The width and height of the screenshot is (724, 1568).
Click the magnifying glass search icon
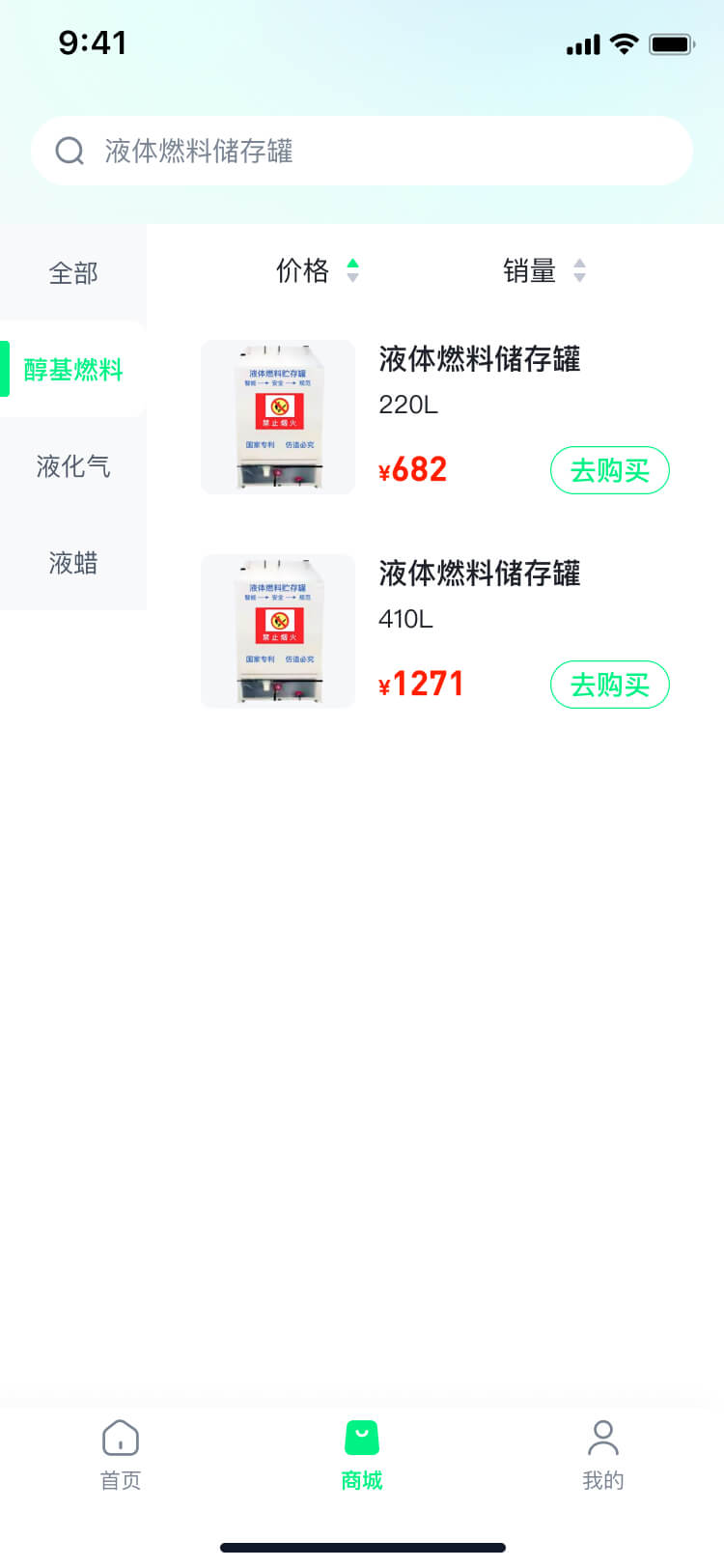69,151
